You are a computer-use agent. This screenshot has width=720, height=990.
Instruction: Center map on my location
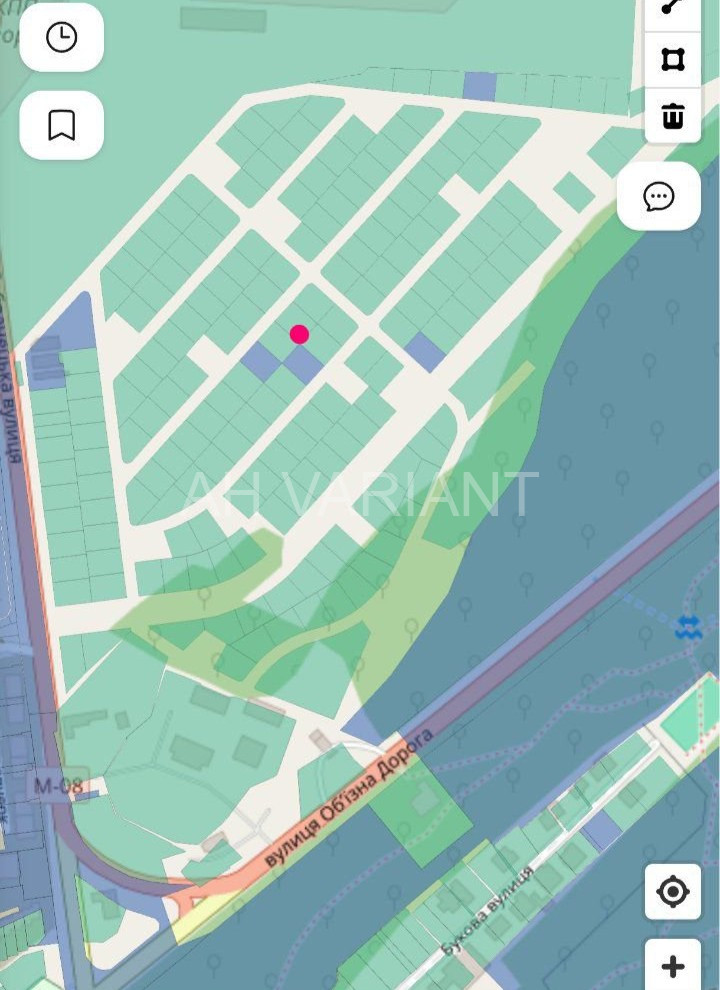click(672, 891)
